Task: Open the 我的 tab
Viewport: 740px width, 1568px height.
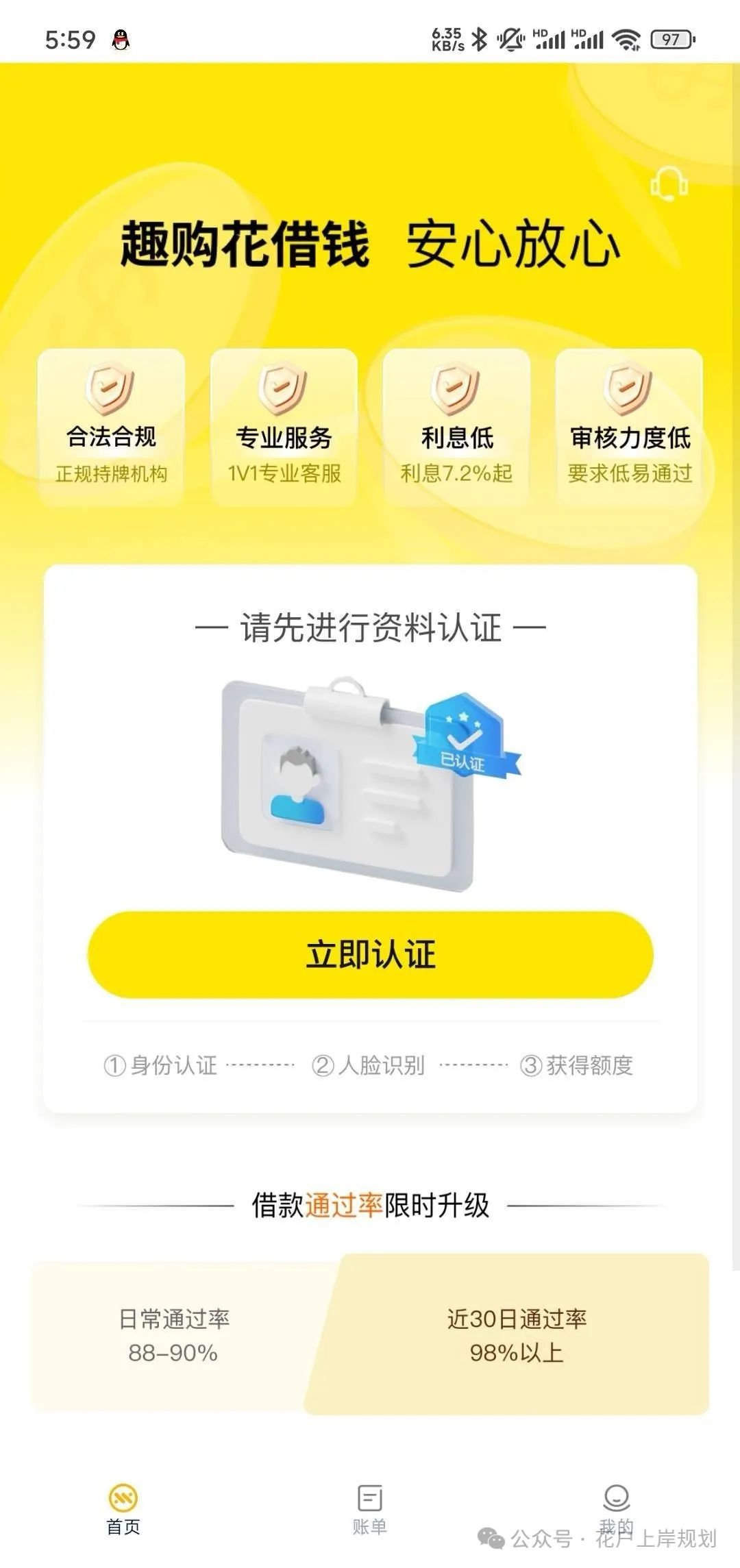Action: (x=616, y=1509)
